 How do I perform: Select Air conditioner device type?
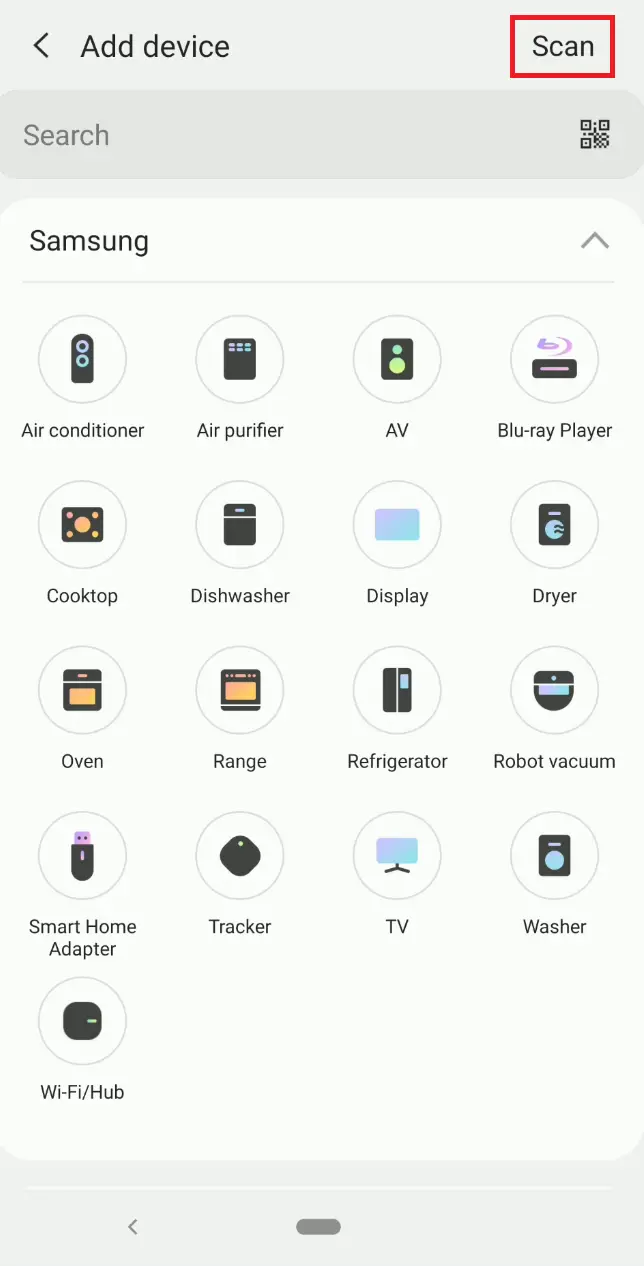pos(82,360)
